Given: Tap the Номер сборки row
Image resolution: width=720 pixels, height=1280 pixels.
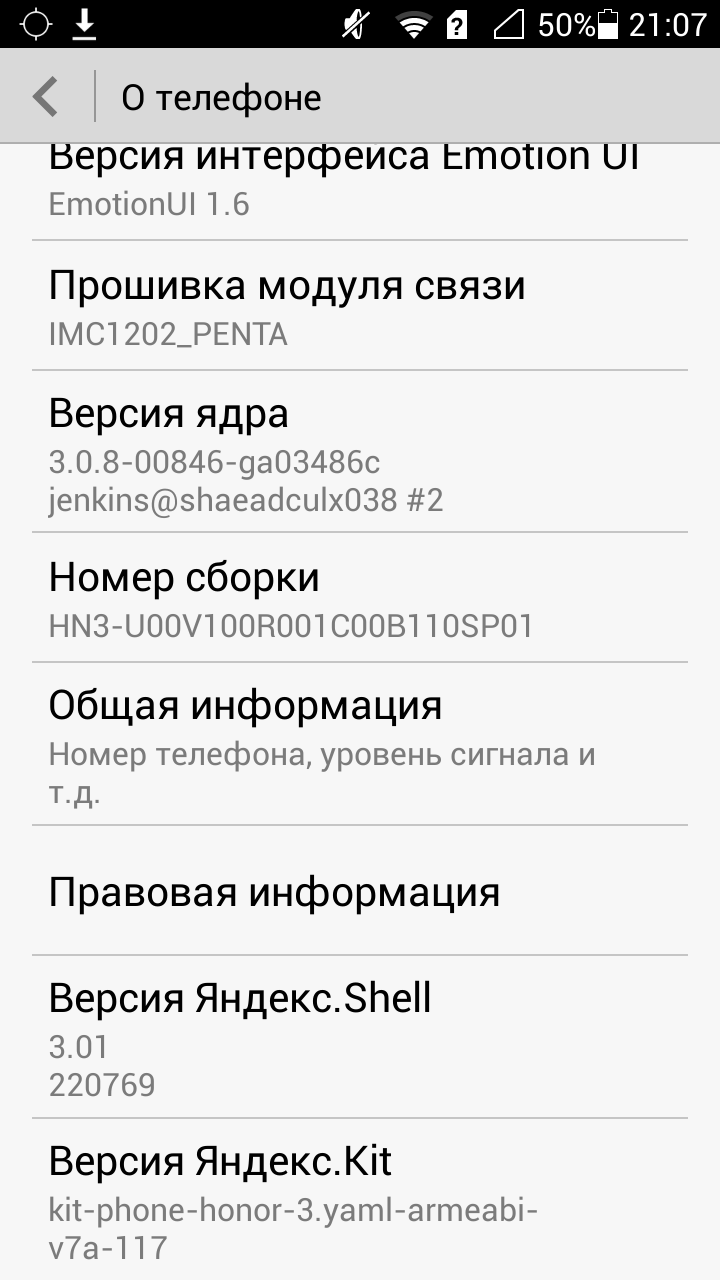Looking at the screenshot, I should 360,597.
